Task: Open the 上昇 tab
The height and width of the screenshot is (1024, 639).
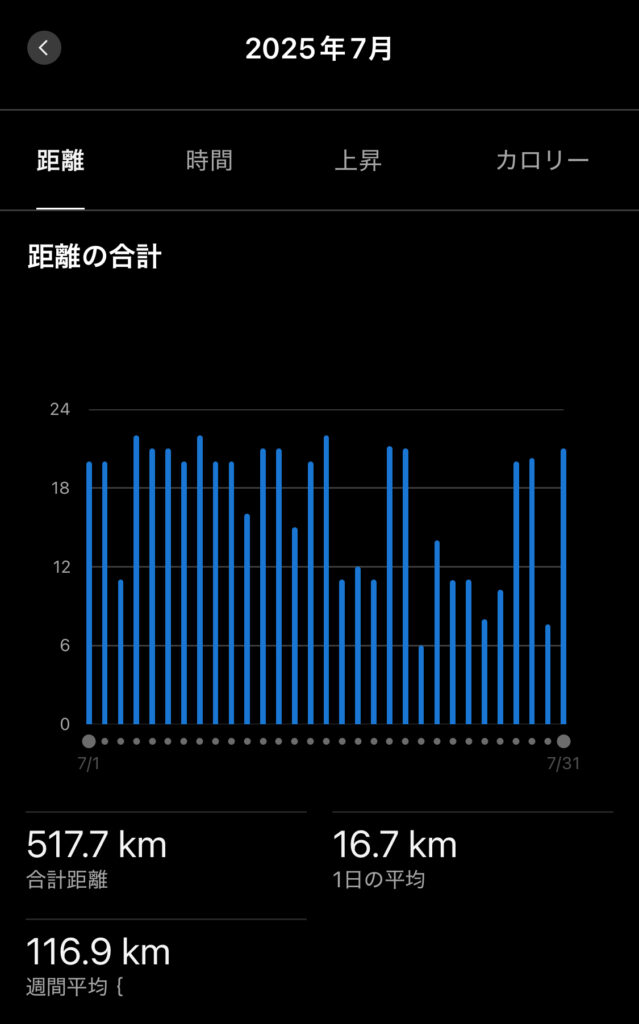Action: click(x=357, y=161)
